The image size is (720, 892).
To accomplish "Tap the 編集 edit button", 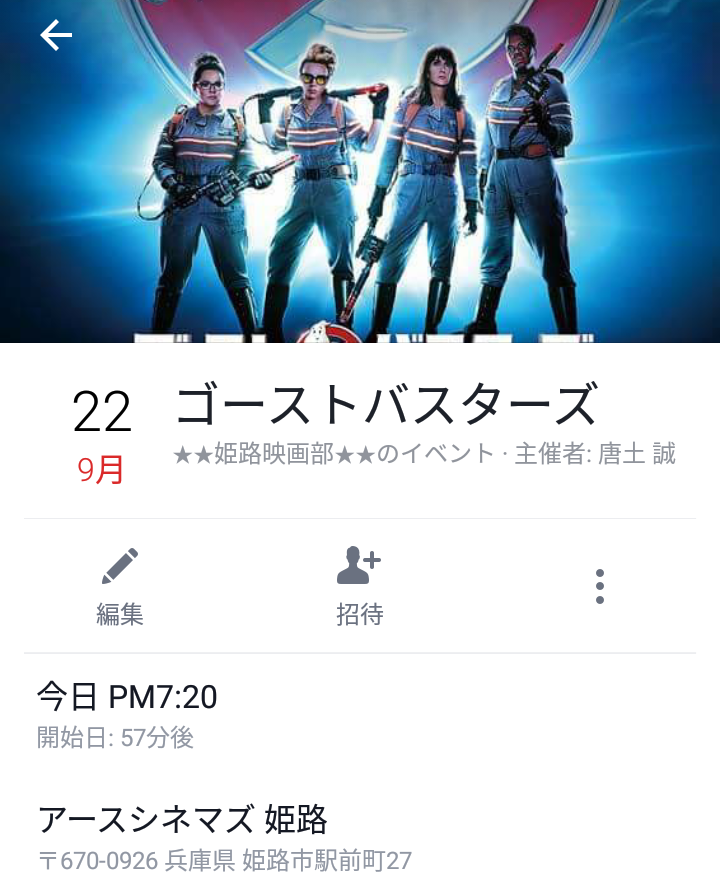I will 120,586.
